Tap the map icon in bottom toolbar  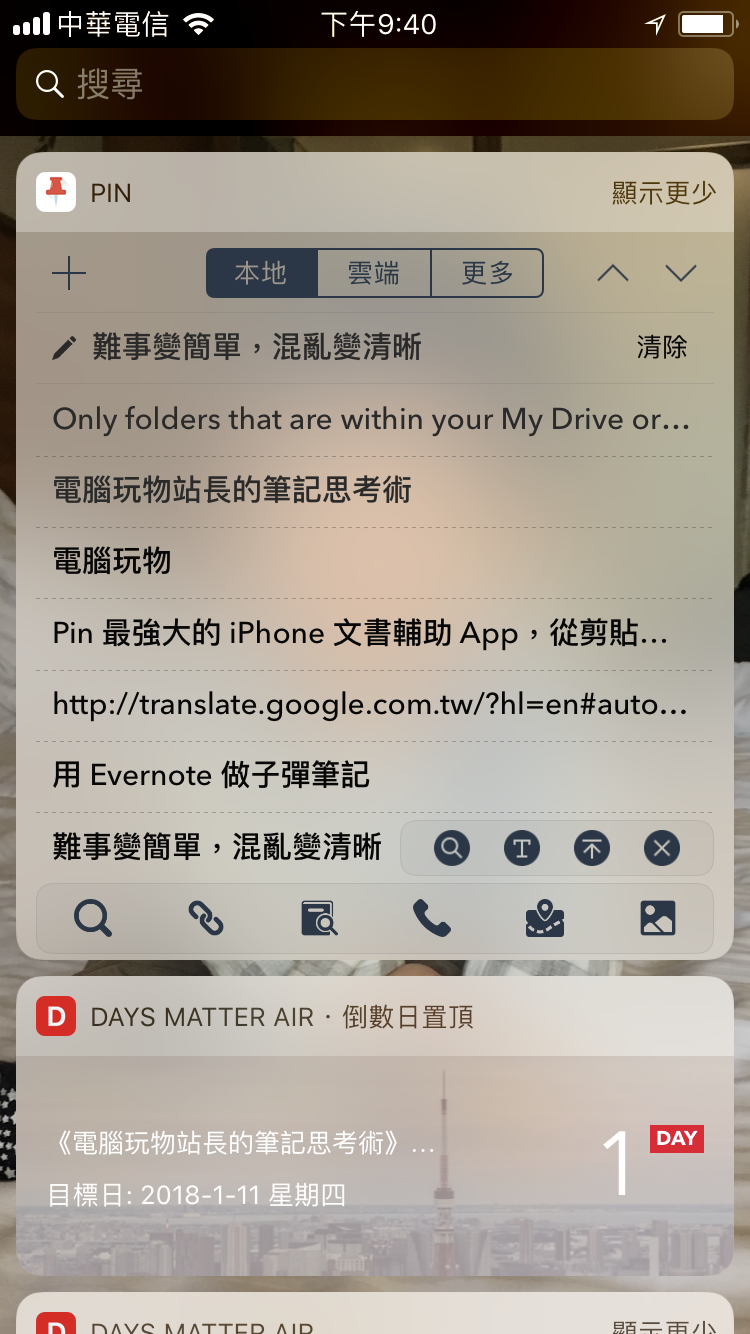pos(545,918)
